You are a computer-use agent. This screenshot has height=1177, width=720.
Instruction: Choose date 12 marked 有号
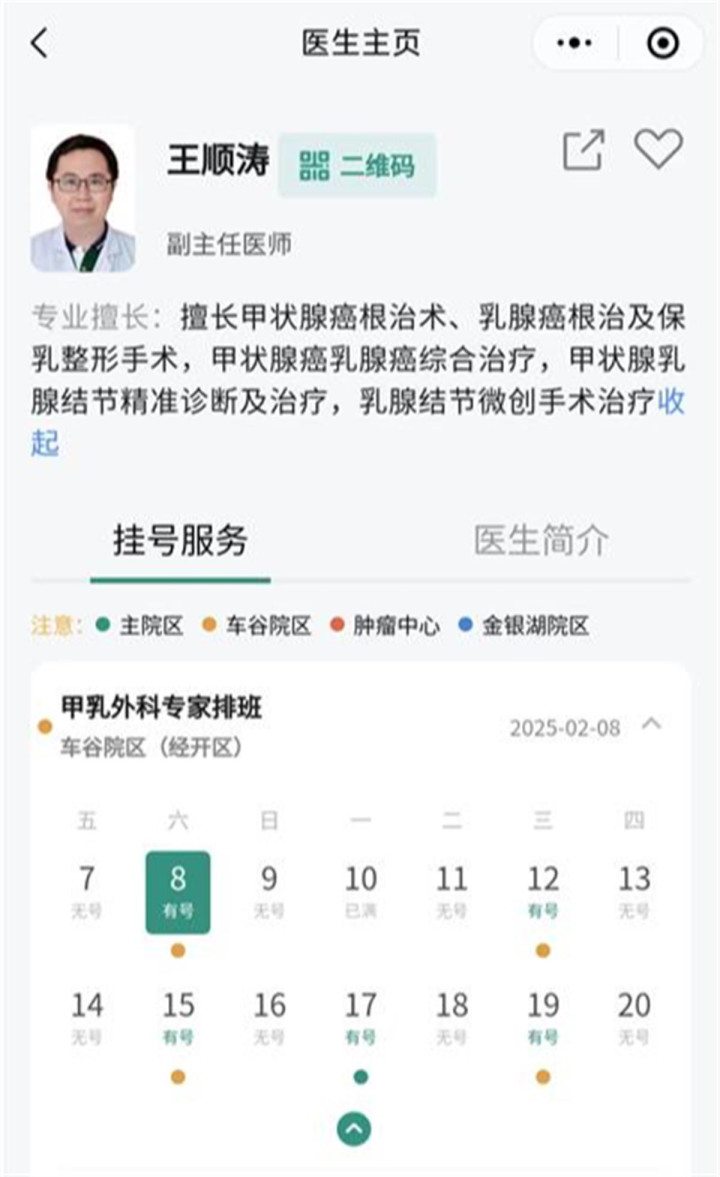(x=543, y=892)
